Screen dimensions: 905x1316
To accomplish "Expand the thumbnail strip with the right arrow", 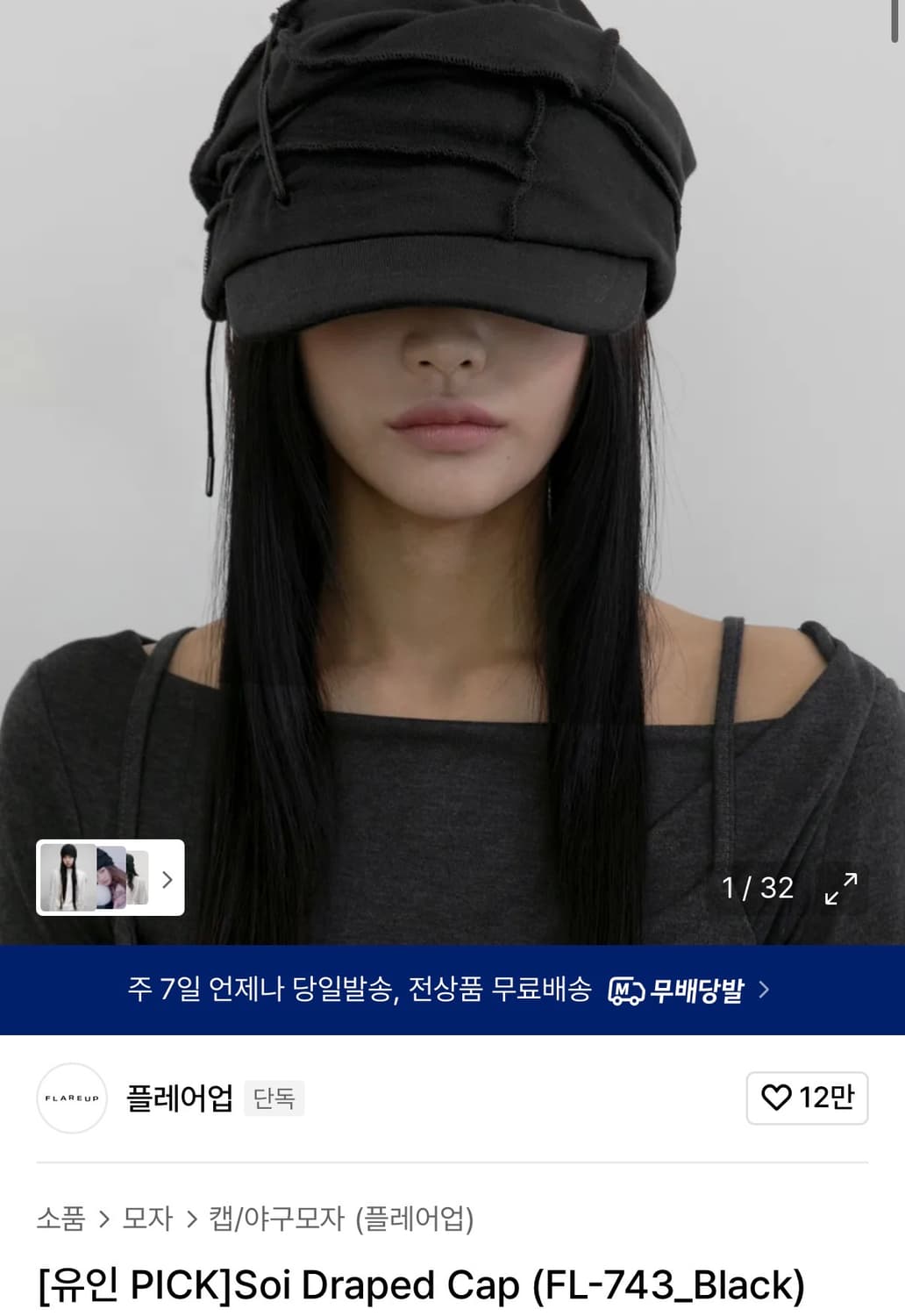I will [x=169, y=880].
